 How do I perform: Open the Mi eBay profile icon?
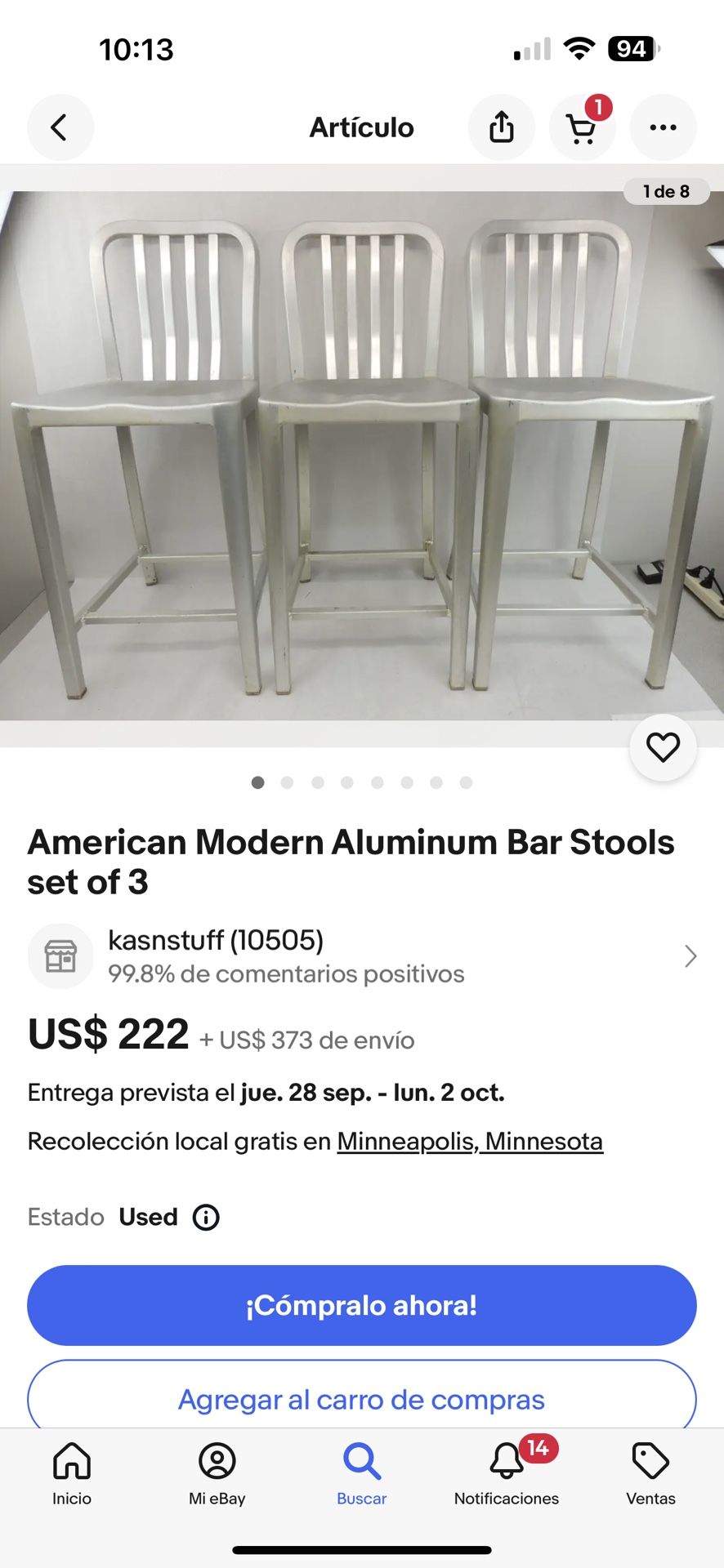pyautogui.click(x=217, y=1470)
